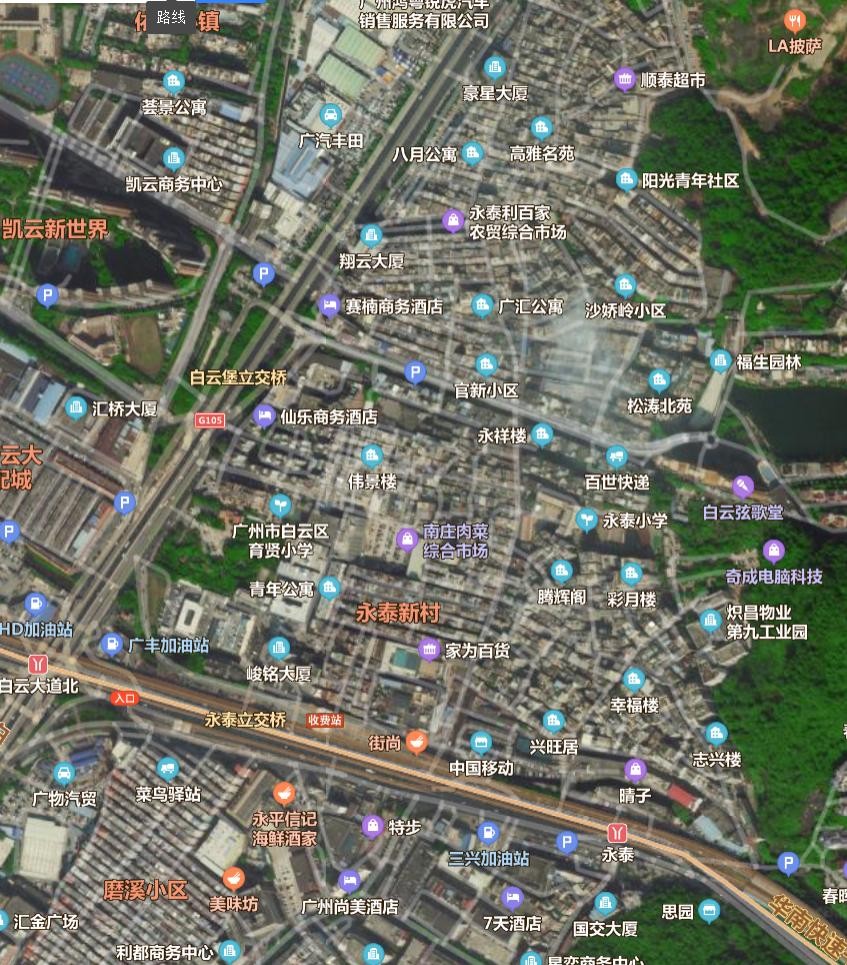Tap the 百世快递 courier marker
Screen dimensions: 847x965
coord(617,458)
